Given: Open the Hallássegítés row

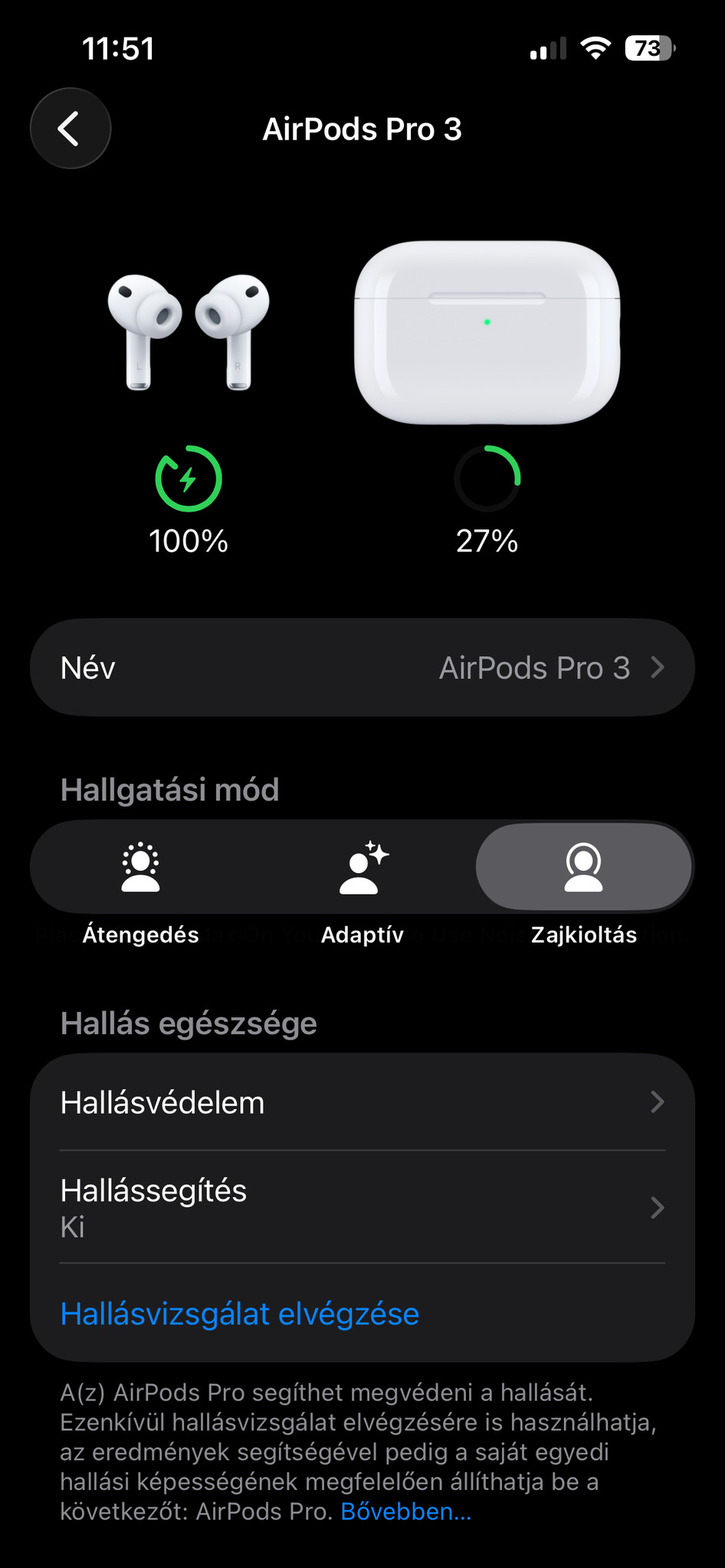Looking at the screenshot, I should [x=362, y=1207].
